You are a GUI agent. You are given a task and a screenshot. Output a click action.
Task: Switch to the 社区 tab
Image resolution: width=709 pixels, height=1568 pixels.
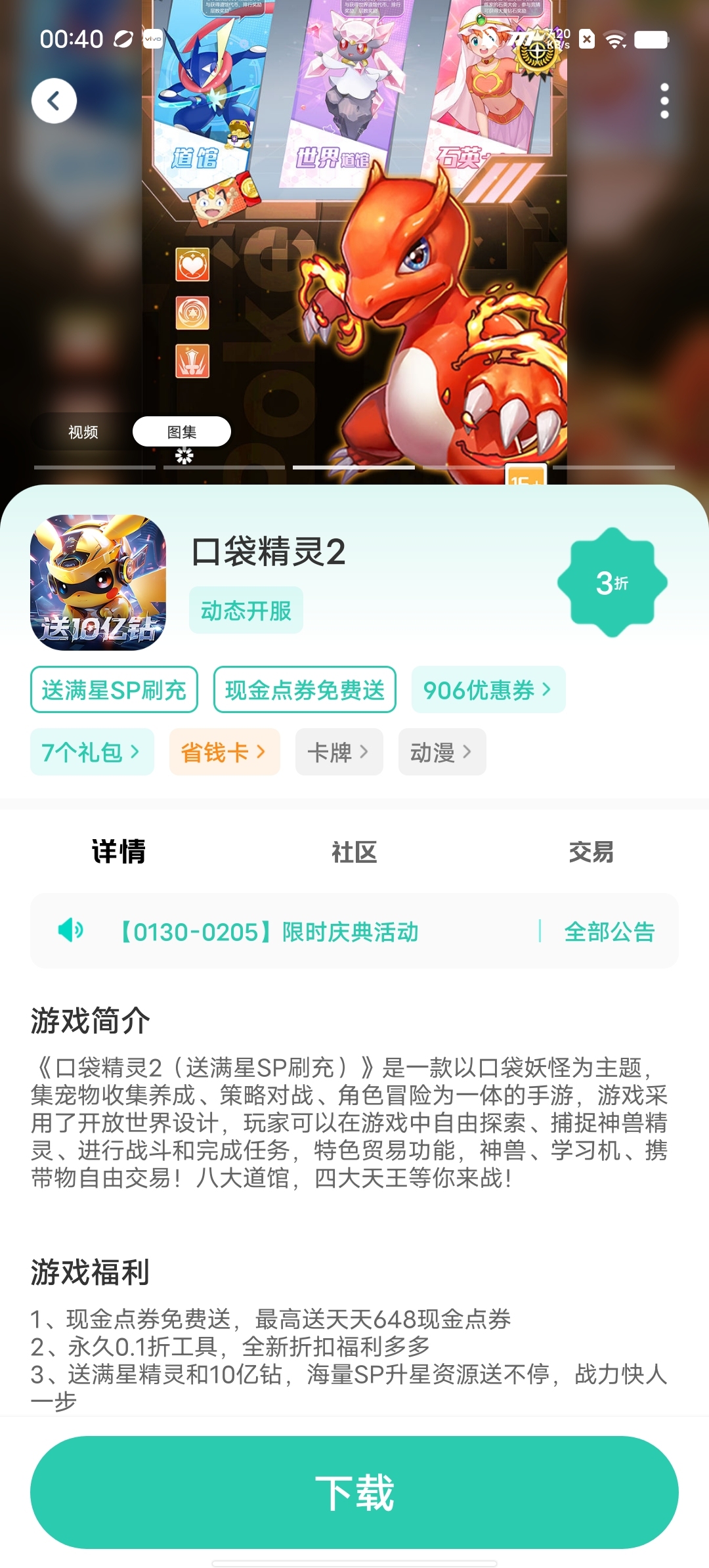click(x=354, y=852)
